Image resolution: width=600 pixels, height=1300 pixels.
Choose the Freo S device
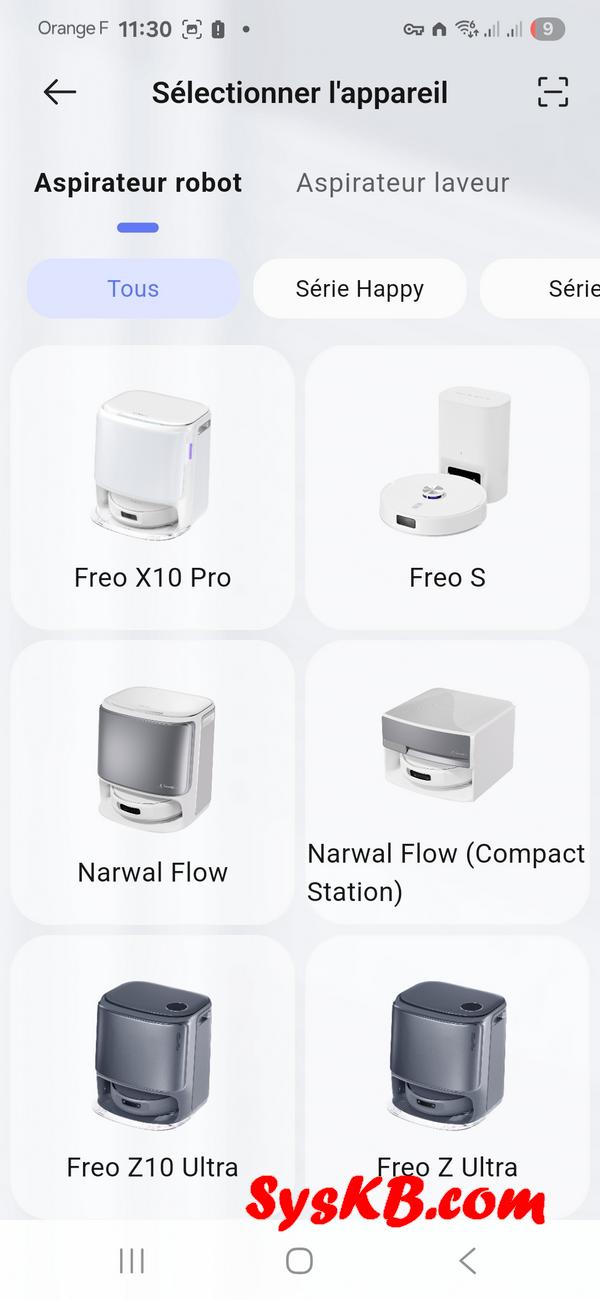[x=447, y=488]
